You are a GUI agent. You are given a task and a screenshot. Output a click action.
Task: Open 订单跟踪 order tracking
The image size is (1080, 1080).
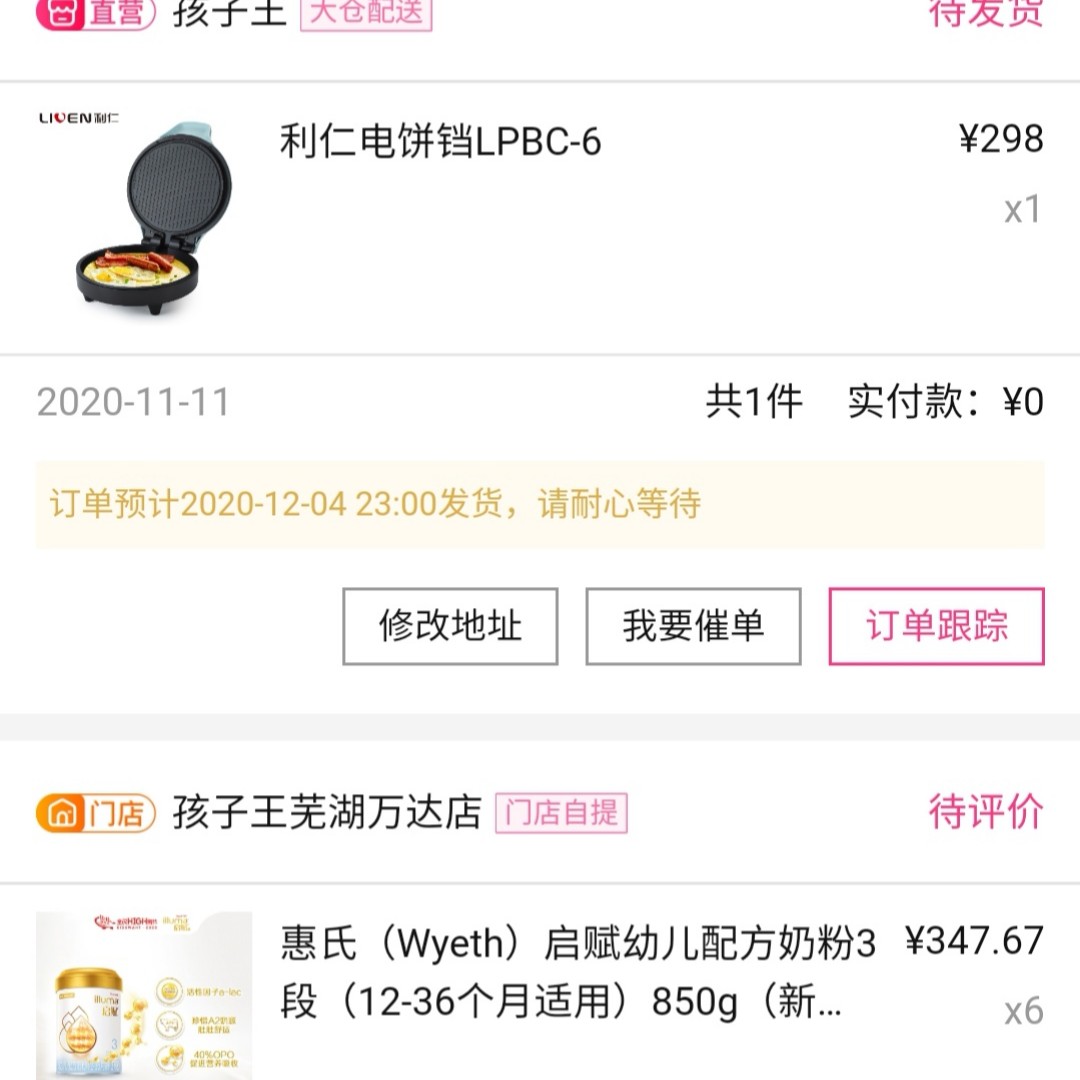coord(936,626)
